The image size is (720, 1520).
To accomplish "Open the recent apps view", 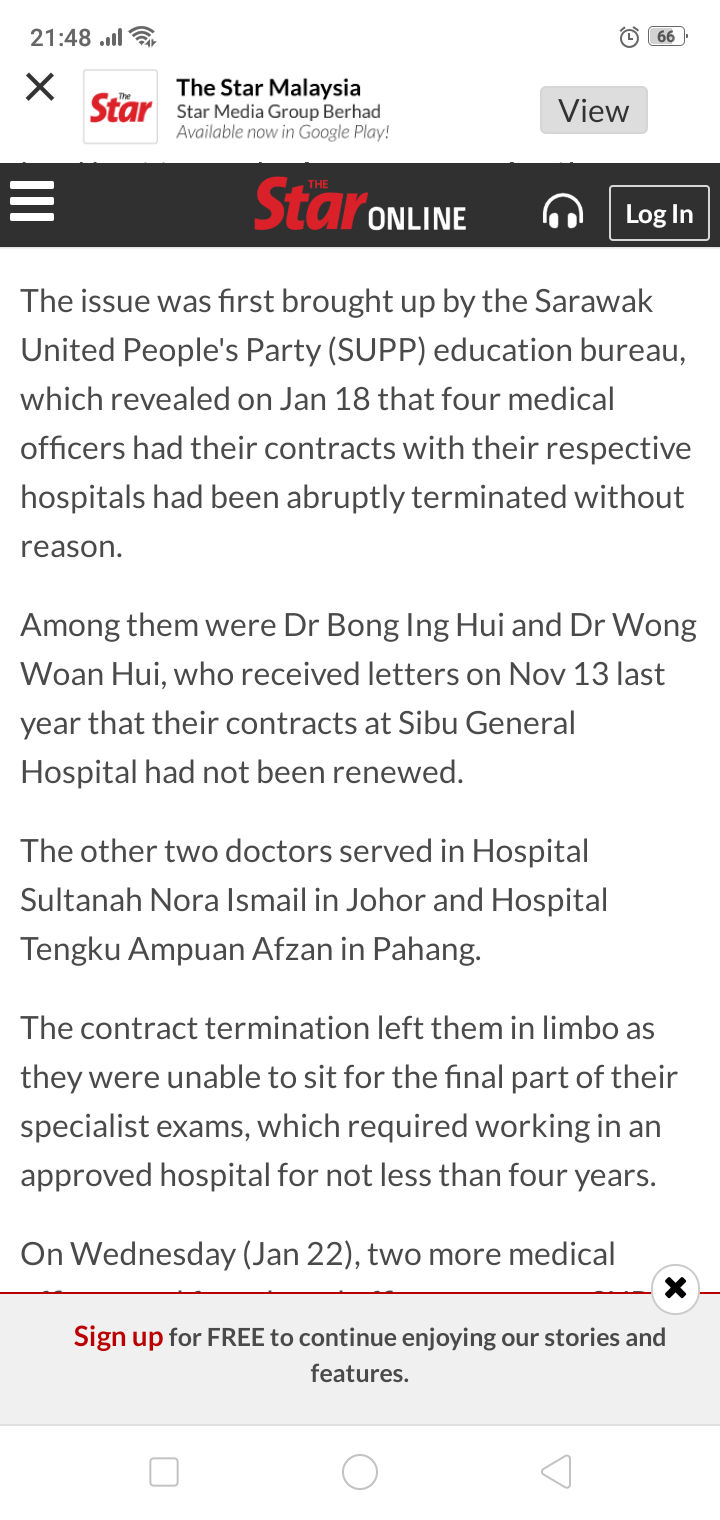I will click(164, 1471).
